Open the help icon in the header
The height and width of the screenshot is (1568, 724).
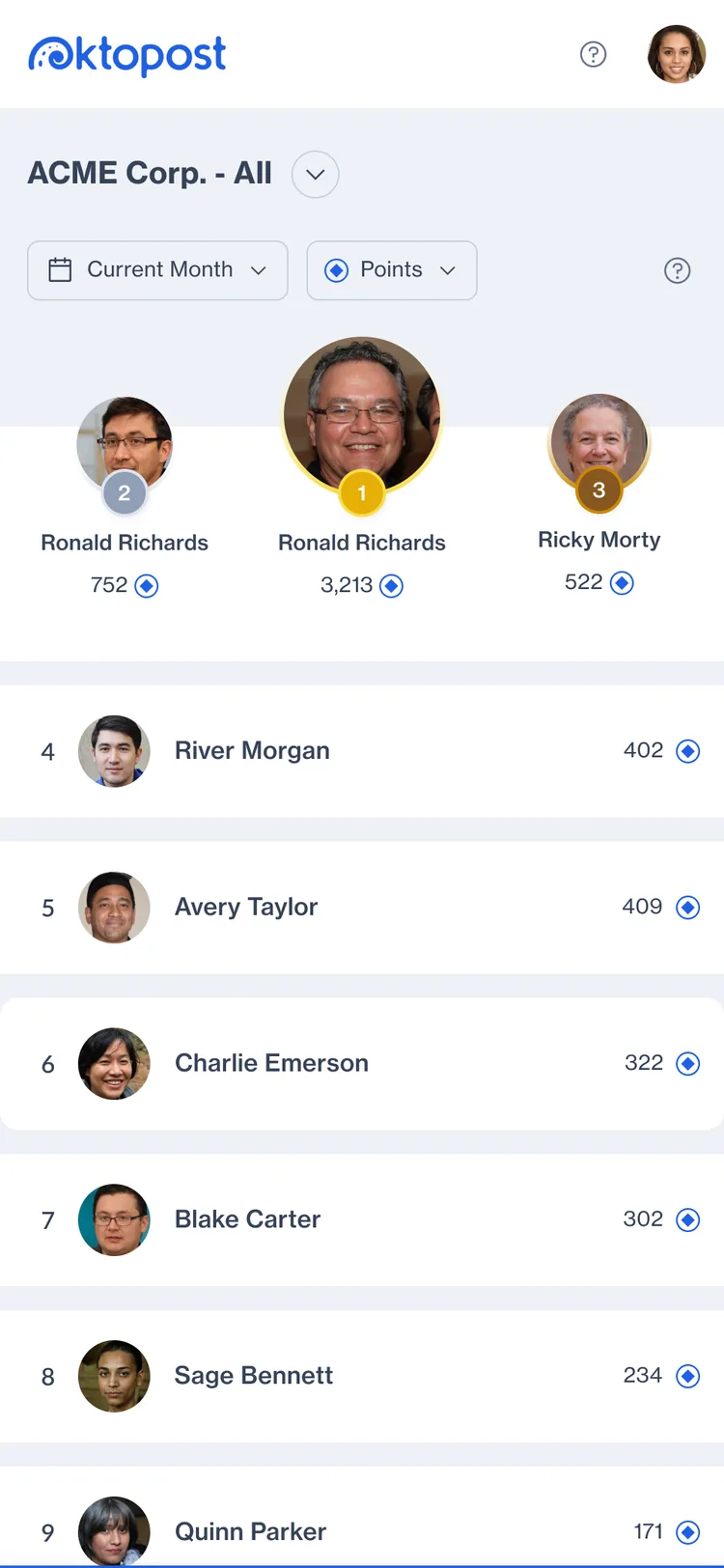(x=593, y=54)
